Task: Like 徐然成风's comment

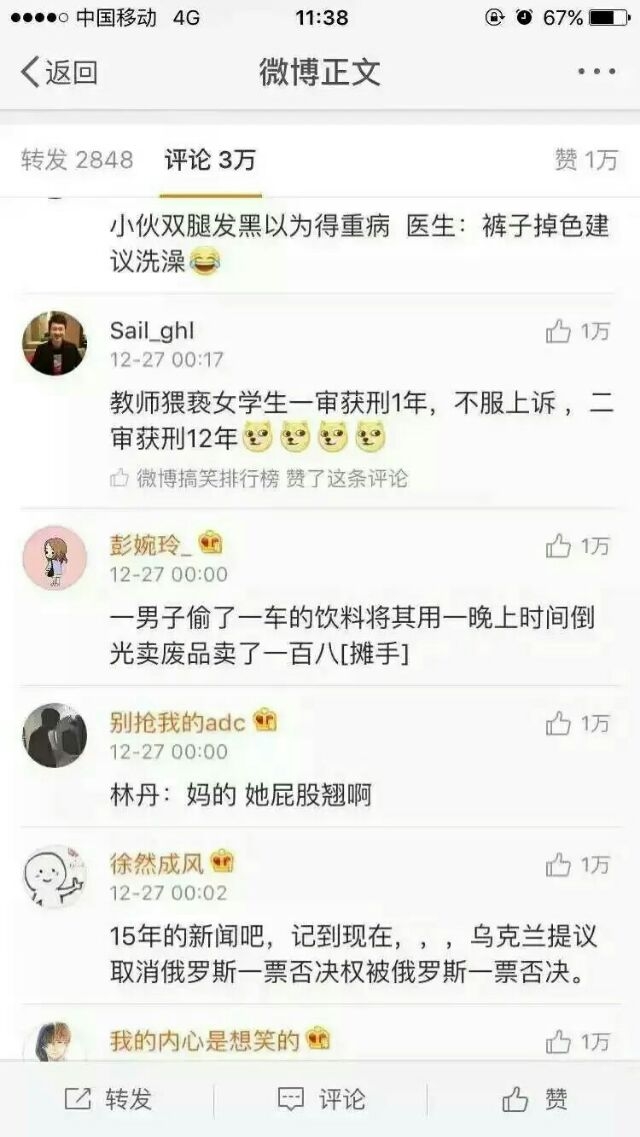Action: [578, 864]
